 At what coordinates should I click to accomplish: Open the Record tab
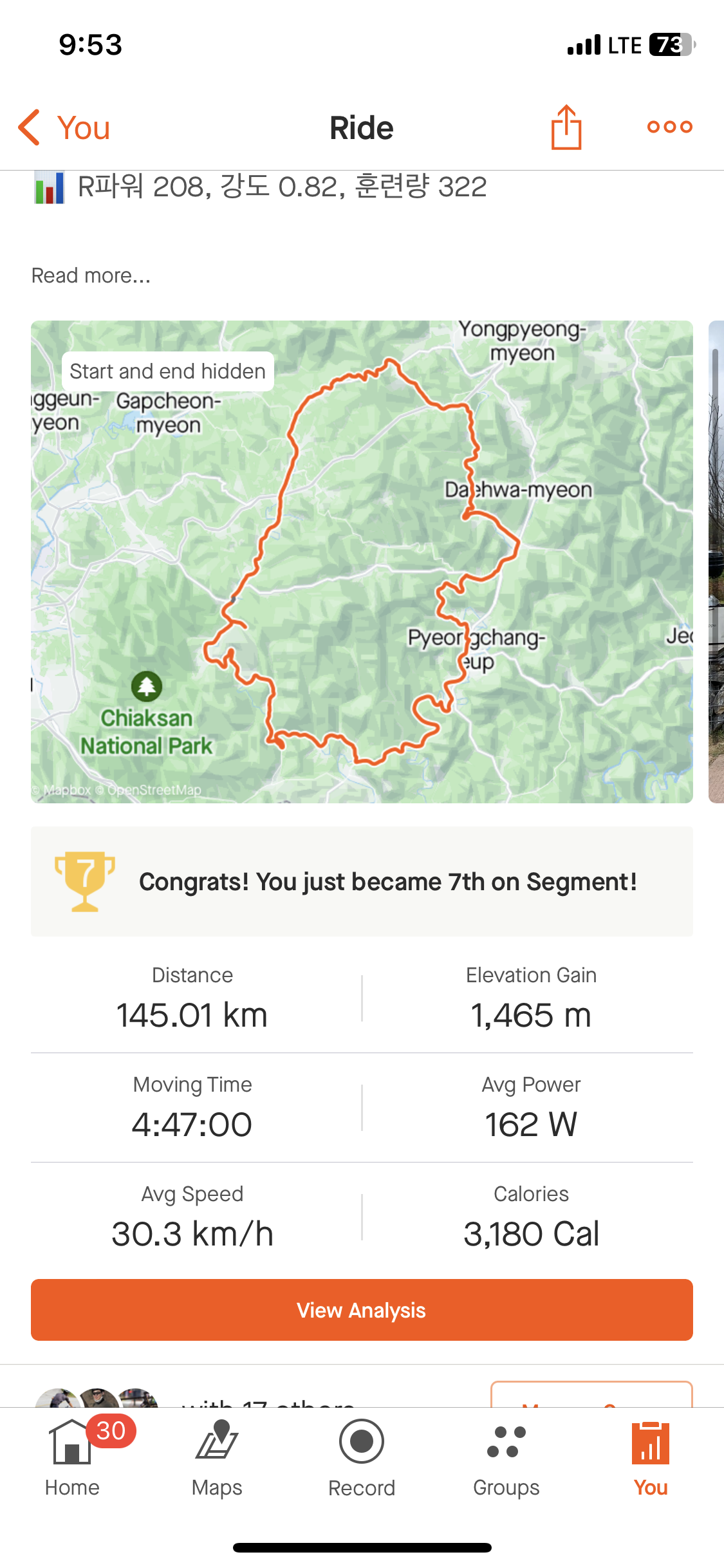point(362,1458)
